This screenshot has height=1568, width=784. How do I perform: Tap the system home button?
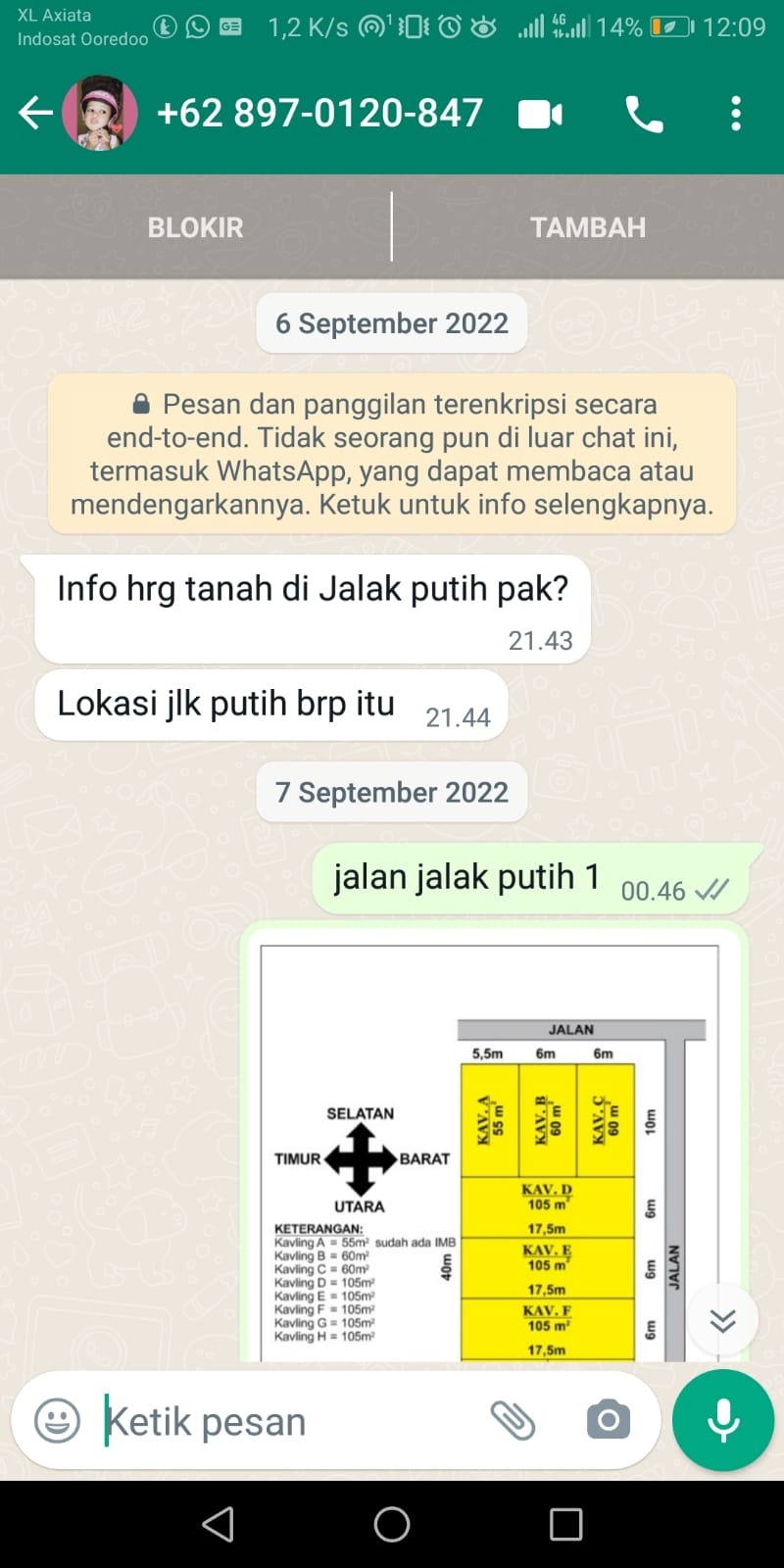coord(392,1524)
